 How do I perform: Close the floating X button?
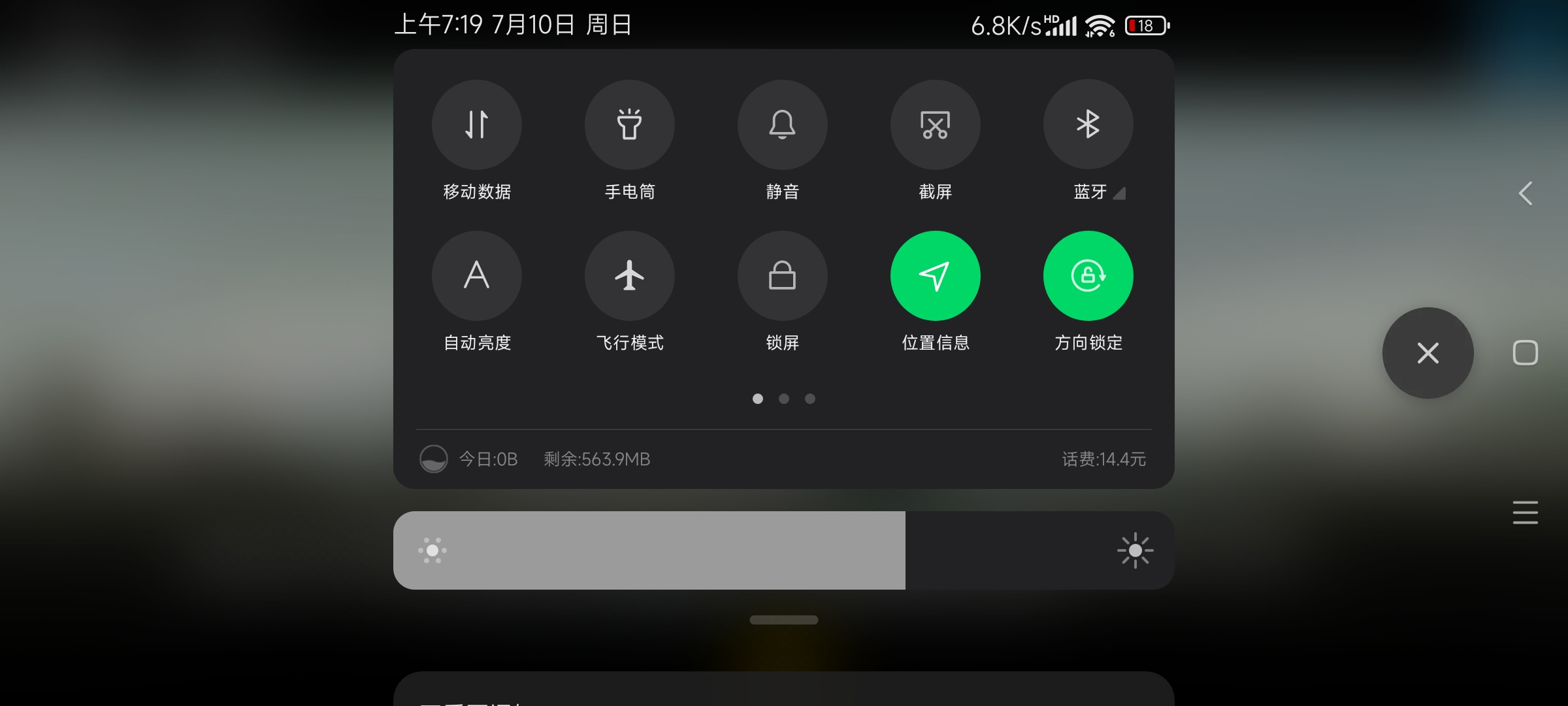point(1428,353)
